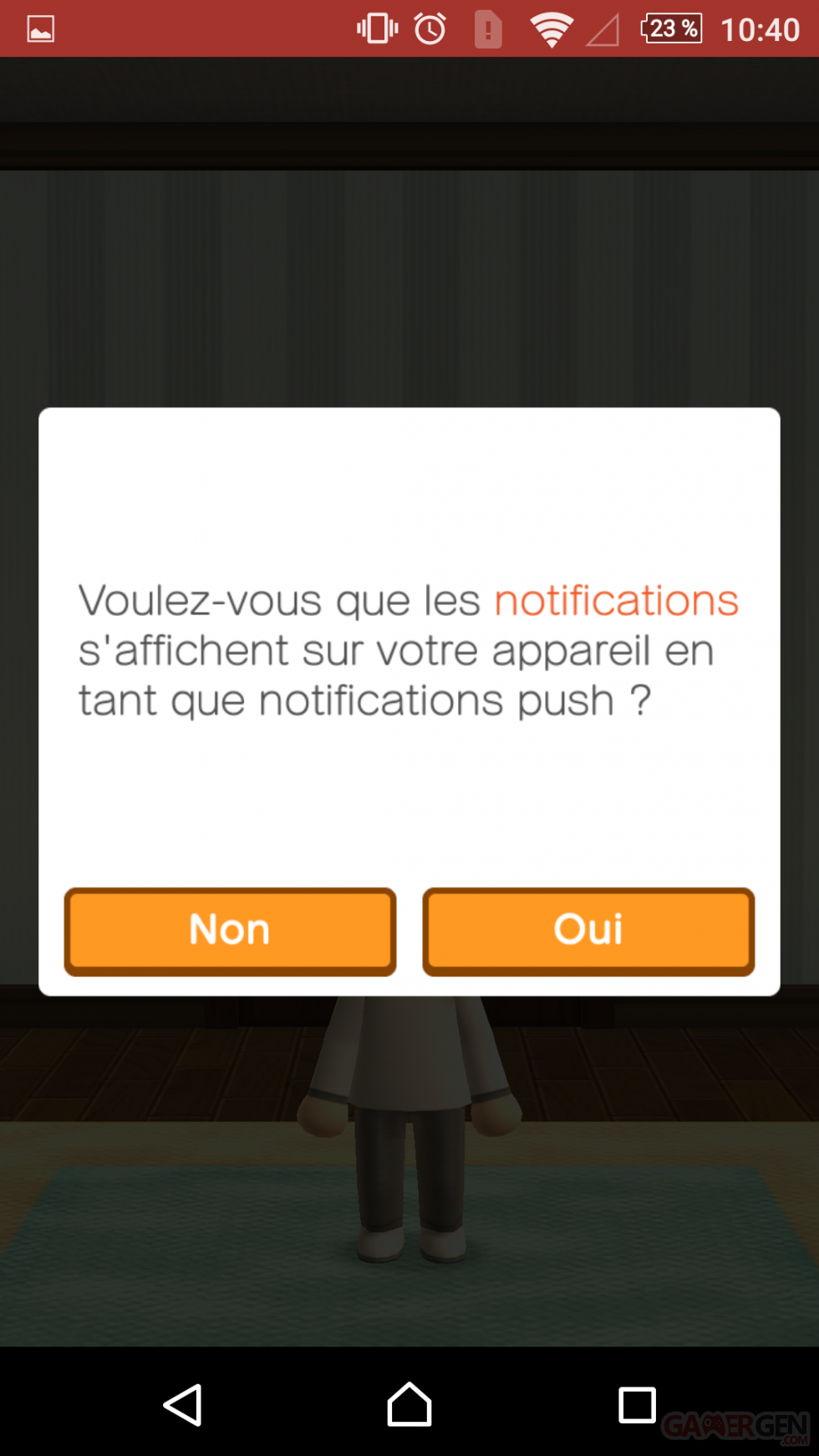819x1456 pixels.
Task: Tap the battery indicator showing 23%
Action: coord(671,28)
